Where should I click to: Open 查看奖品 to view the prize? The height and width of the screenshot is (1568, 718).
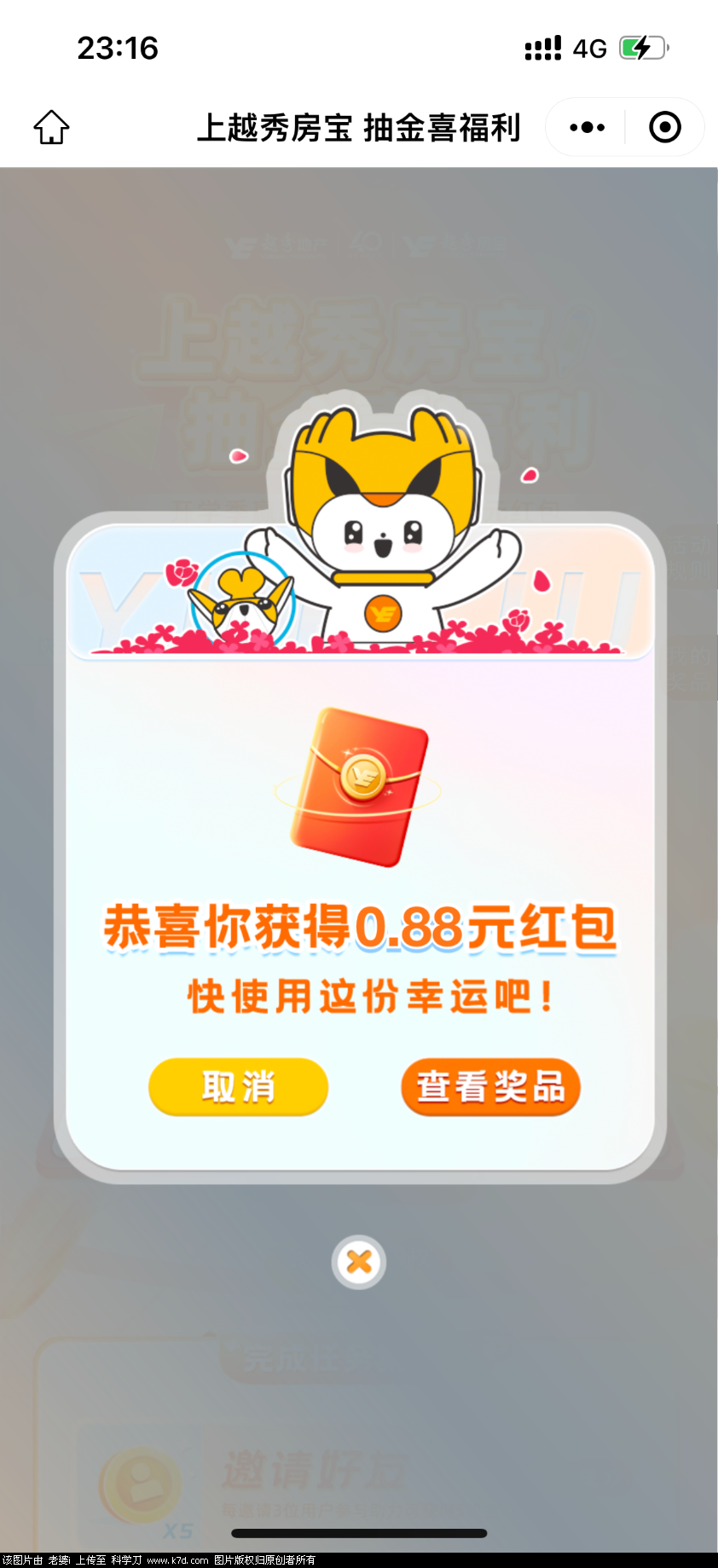490,1086
